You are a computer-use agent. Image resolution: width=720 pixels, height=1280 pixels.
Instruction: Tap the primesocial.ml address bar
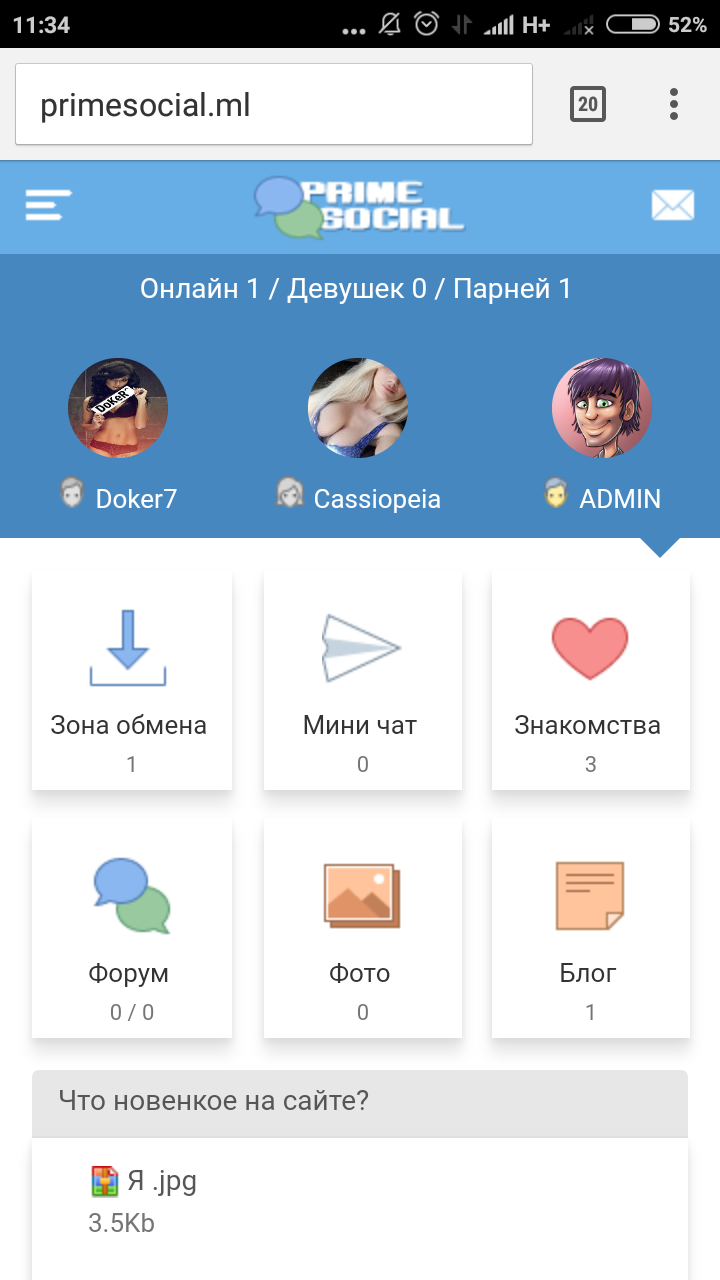(273, 105)
